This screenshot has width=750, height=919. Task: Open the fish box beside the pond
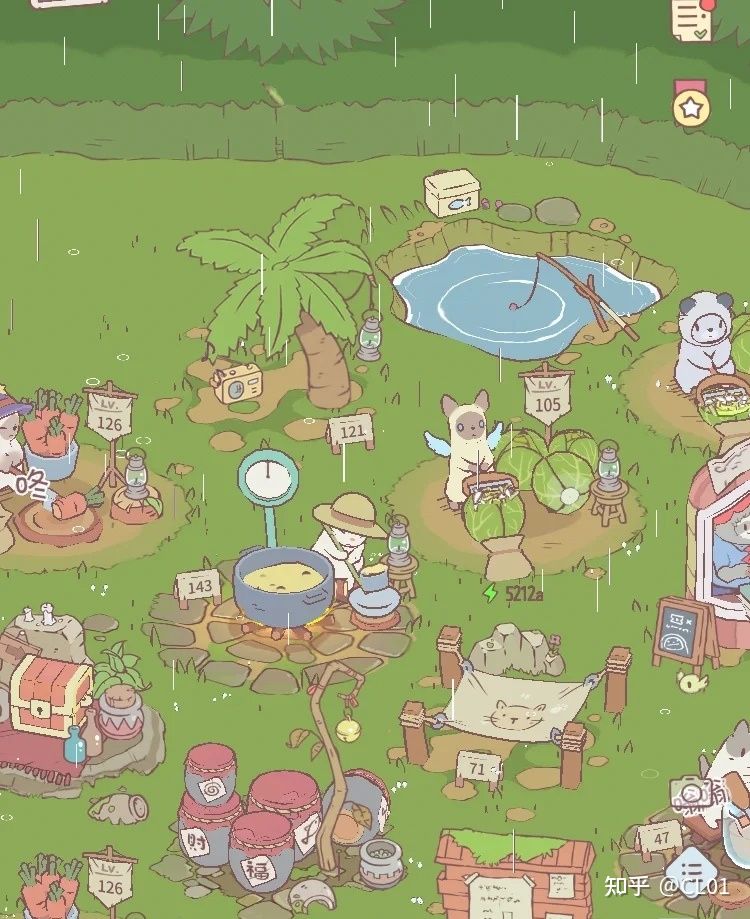(452, 192)
